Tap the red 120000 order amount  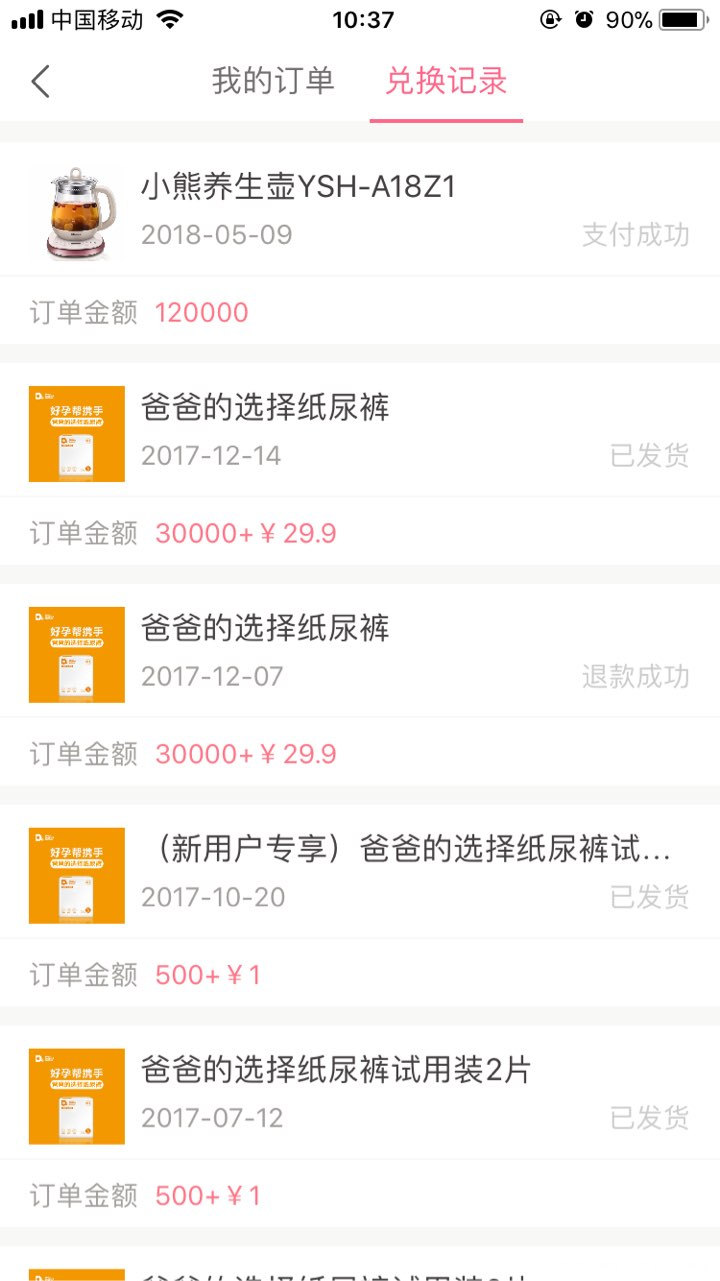[x=204, y=313]
